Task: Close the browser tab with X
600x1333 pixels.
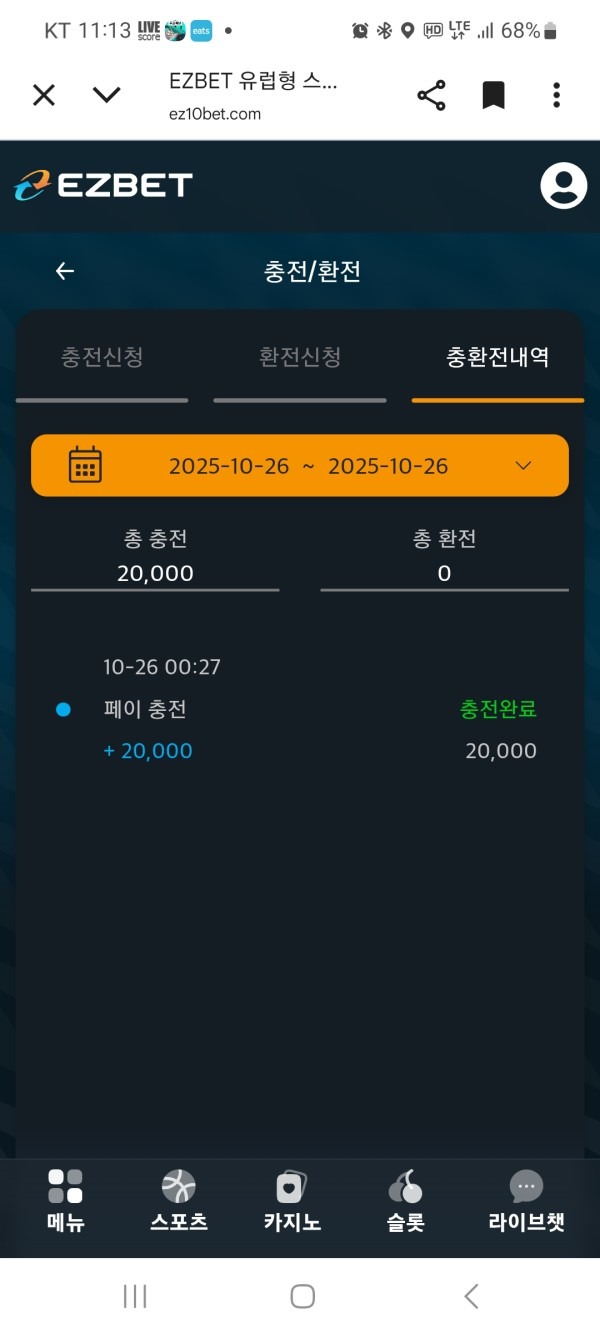Action: click(x=44, y=95)
